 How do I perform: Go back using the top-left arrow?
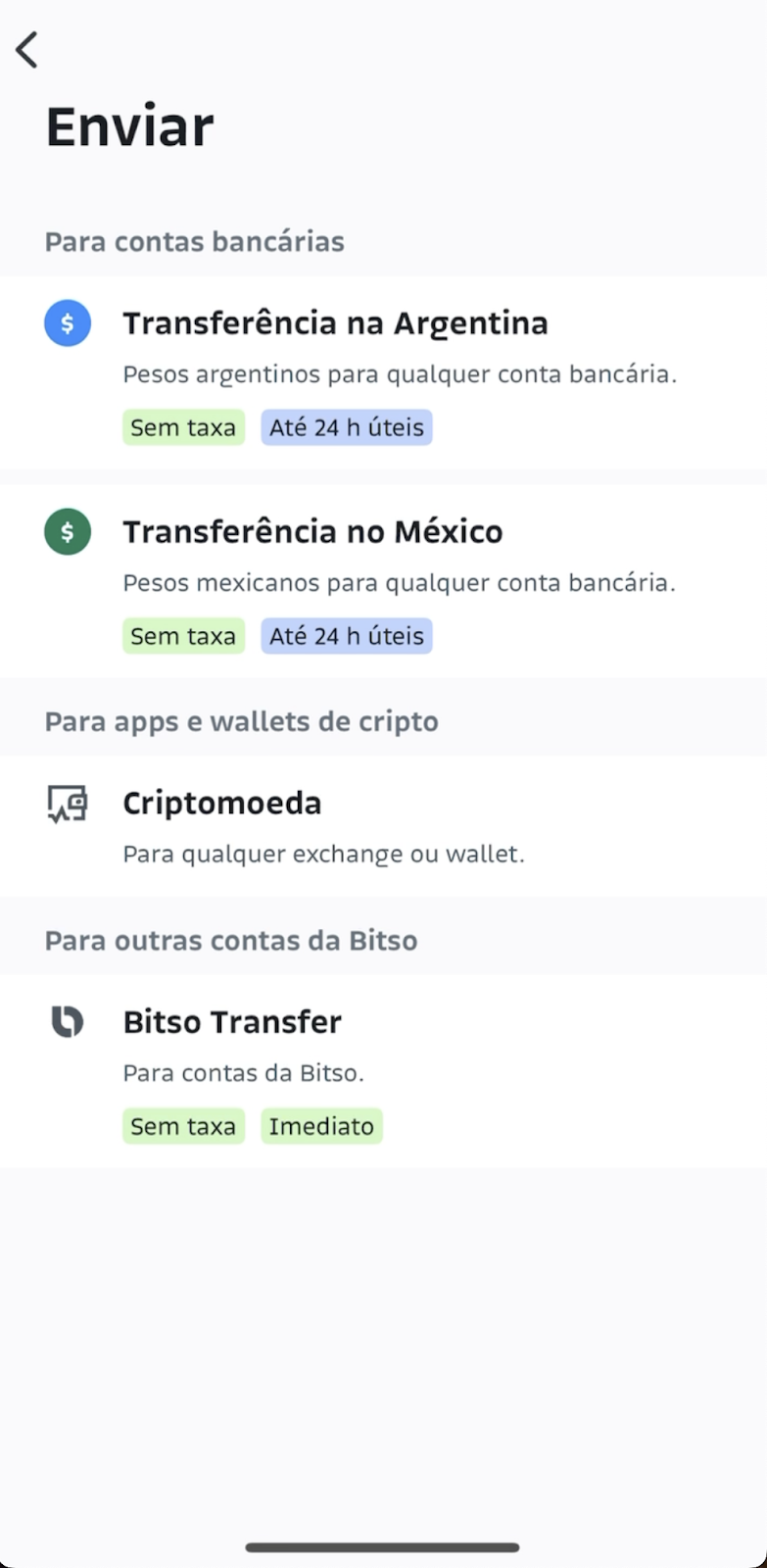[x=26, y=49]
